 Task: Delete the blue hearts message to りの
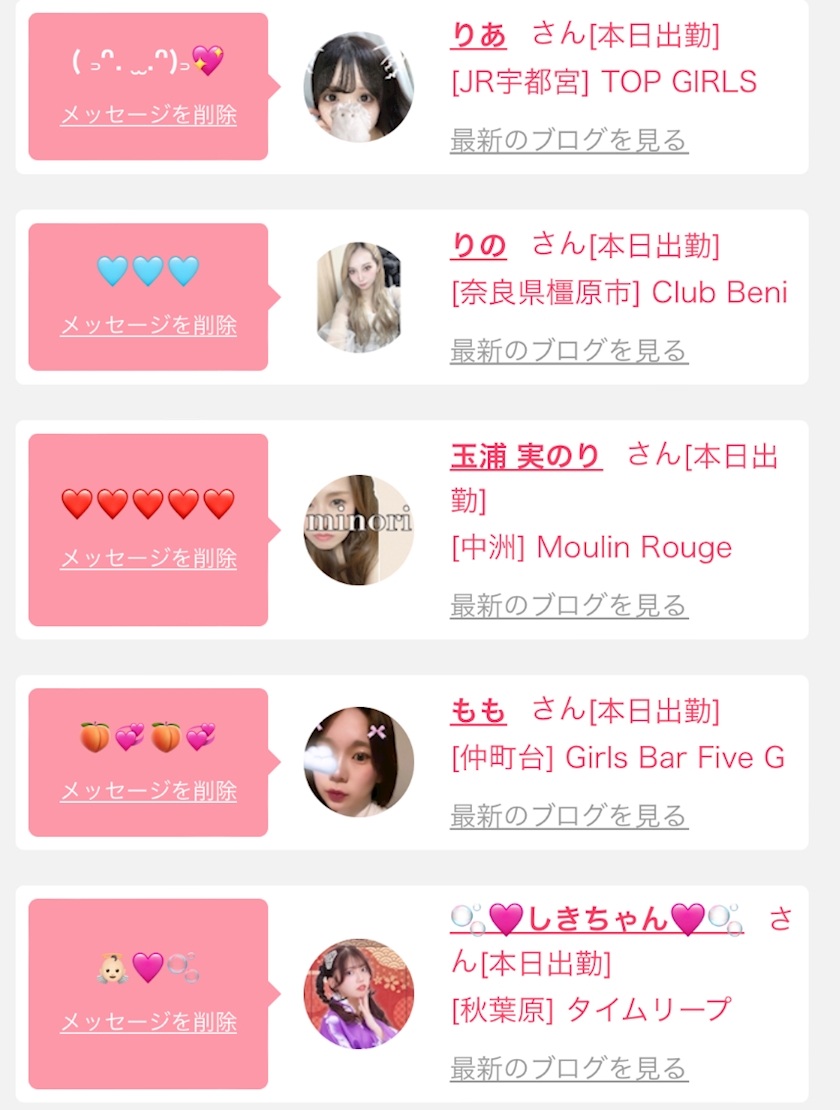[149, 325]
